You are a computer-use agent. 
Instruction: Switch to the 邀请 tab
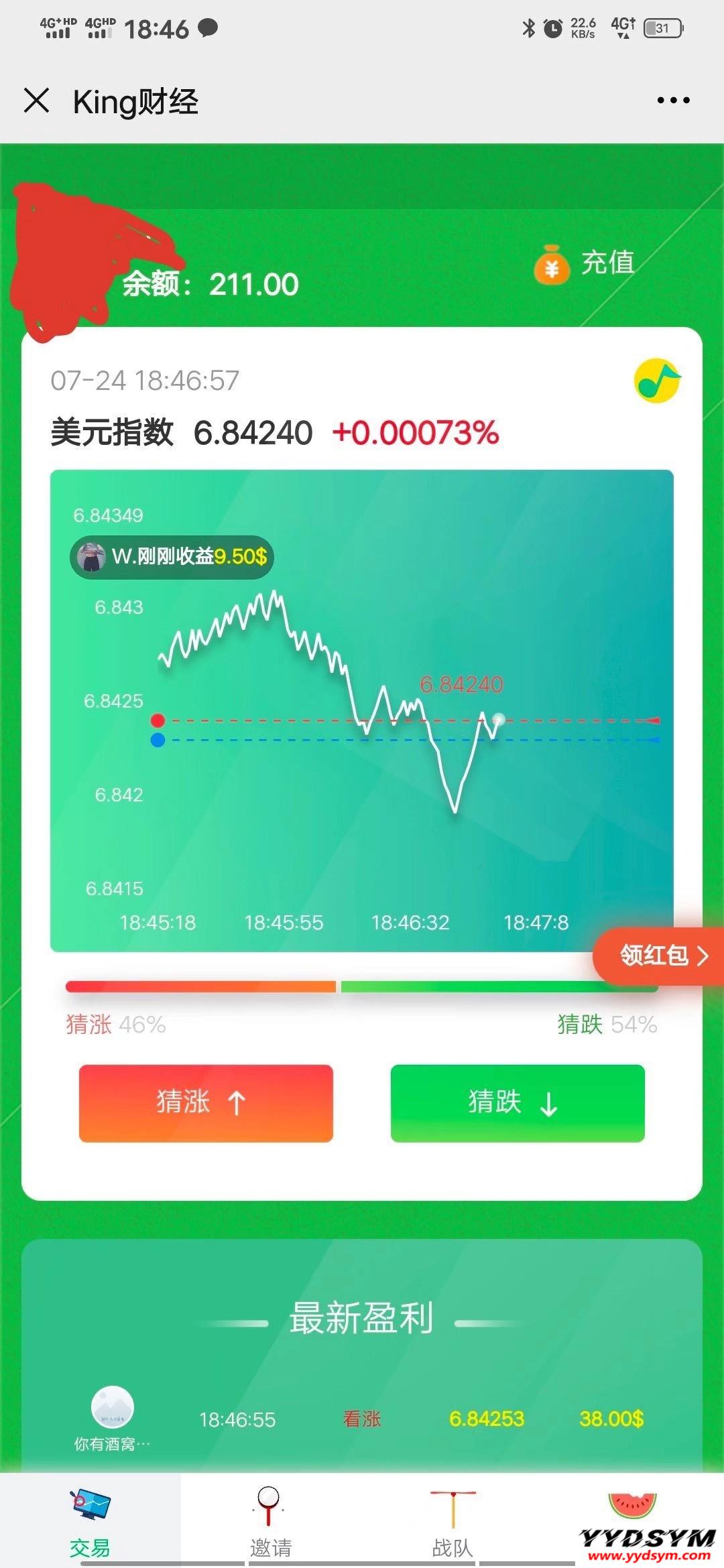[x=271, y=1522]
